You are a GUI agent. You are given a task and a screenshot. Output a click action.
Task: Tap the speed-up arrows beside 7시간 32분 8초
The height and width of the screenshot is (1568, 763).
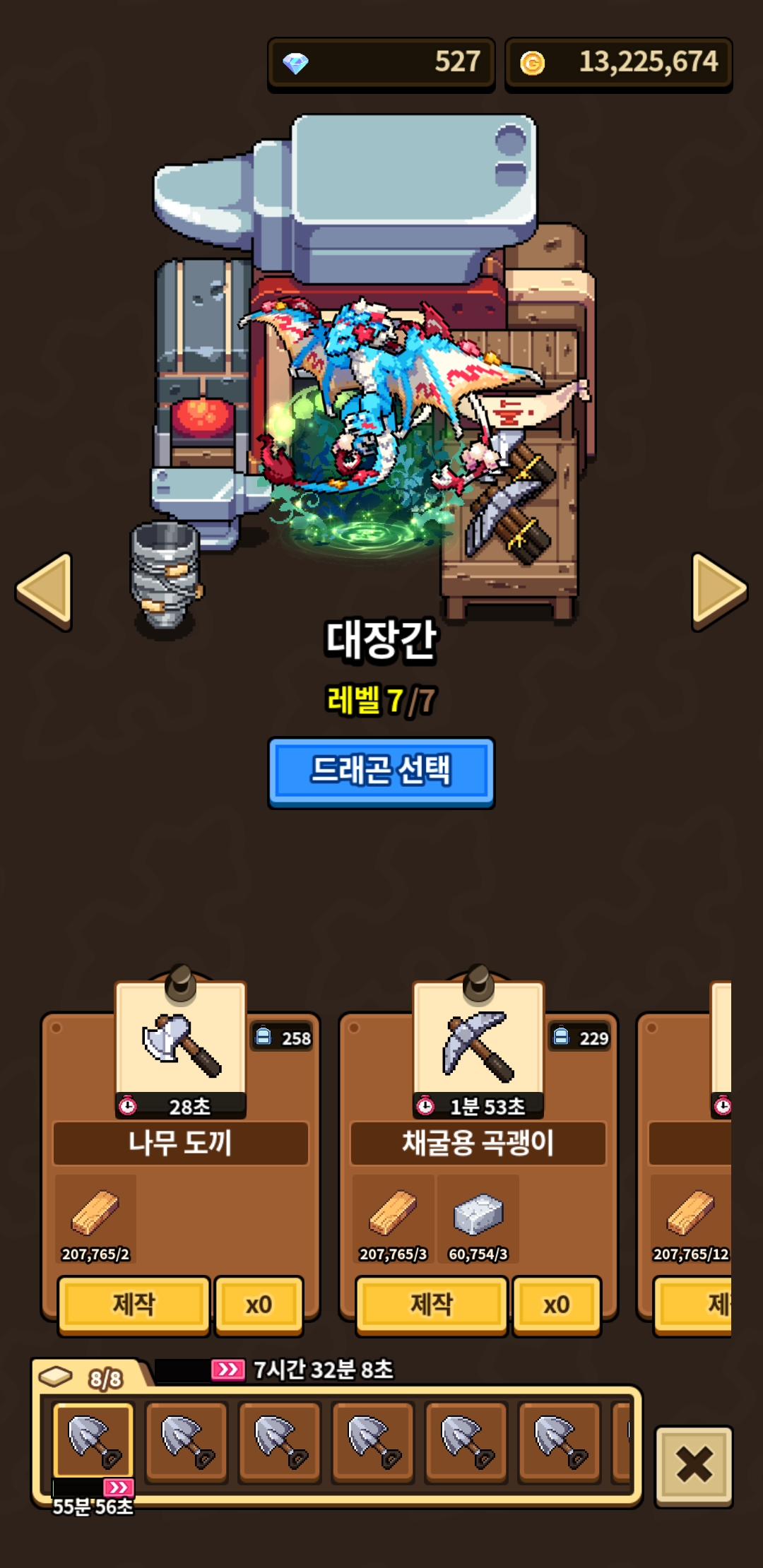[x=227, y=1370]
